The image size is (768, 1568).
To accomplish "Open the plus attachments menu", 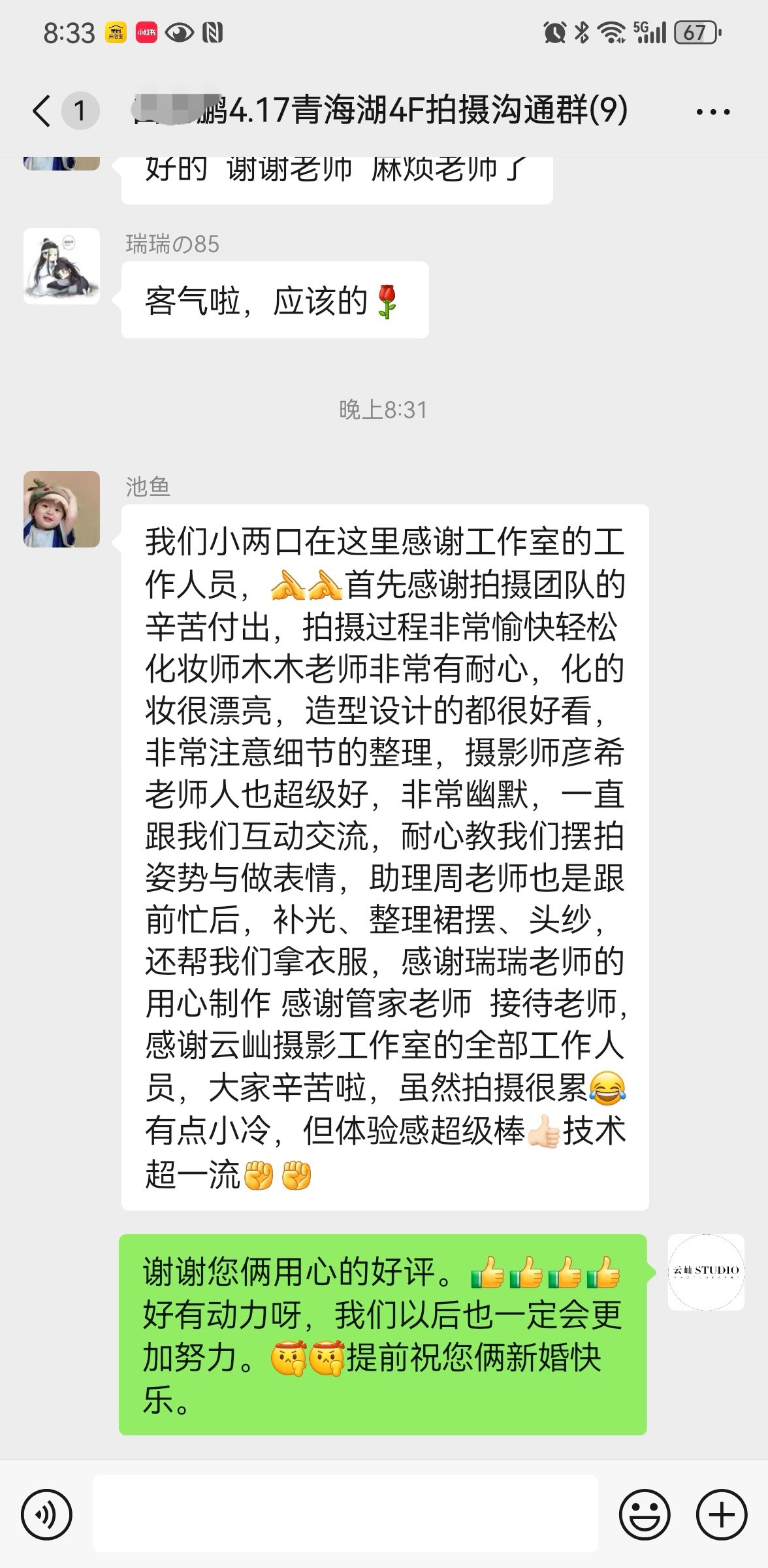I will (x=721, y=1514).
